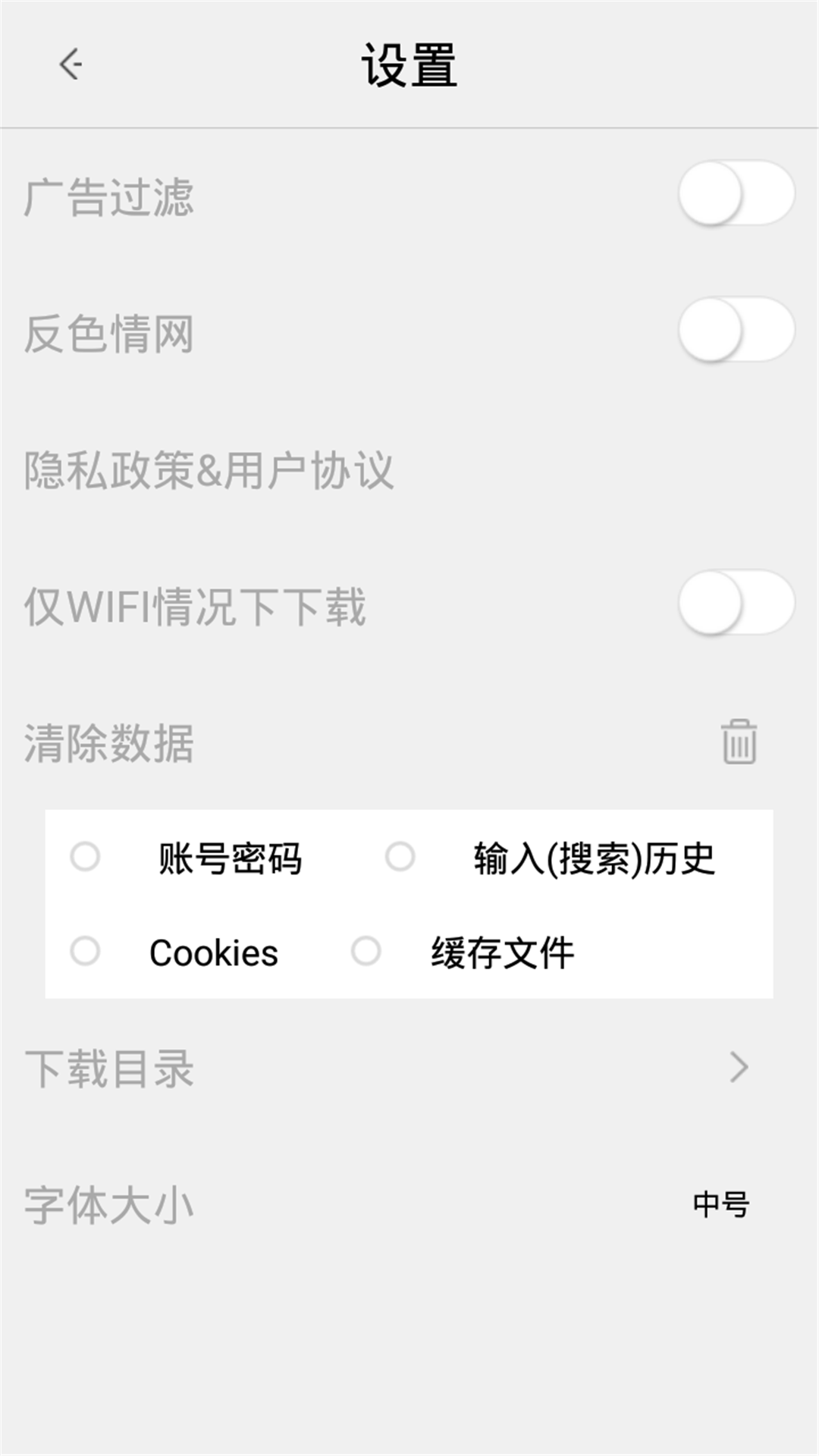Go back from the 设置 page

71,64
